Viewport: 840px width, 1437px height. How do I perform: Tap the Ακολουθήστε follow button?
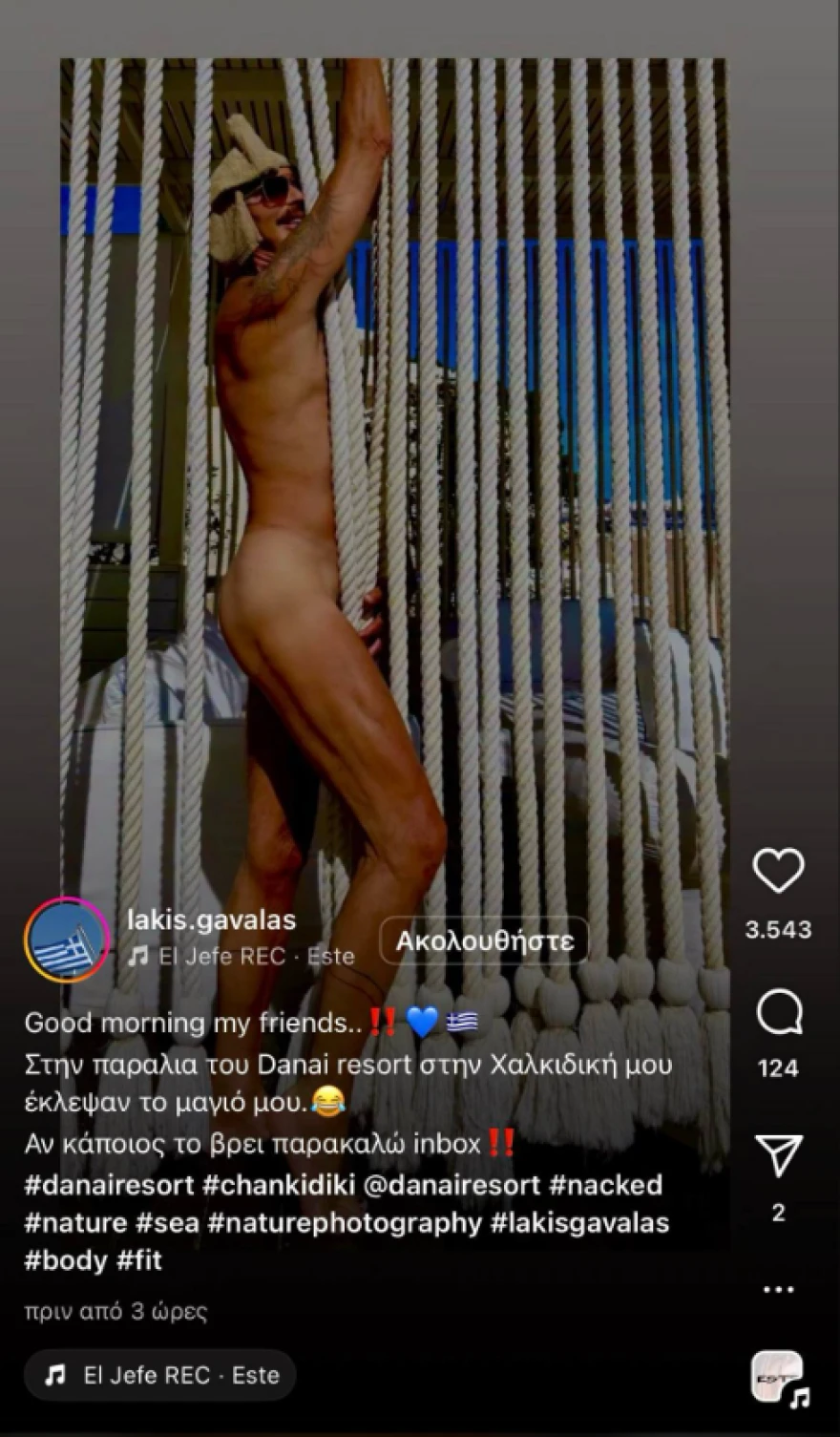tap(484, 941)
